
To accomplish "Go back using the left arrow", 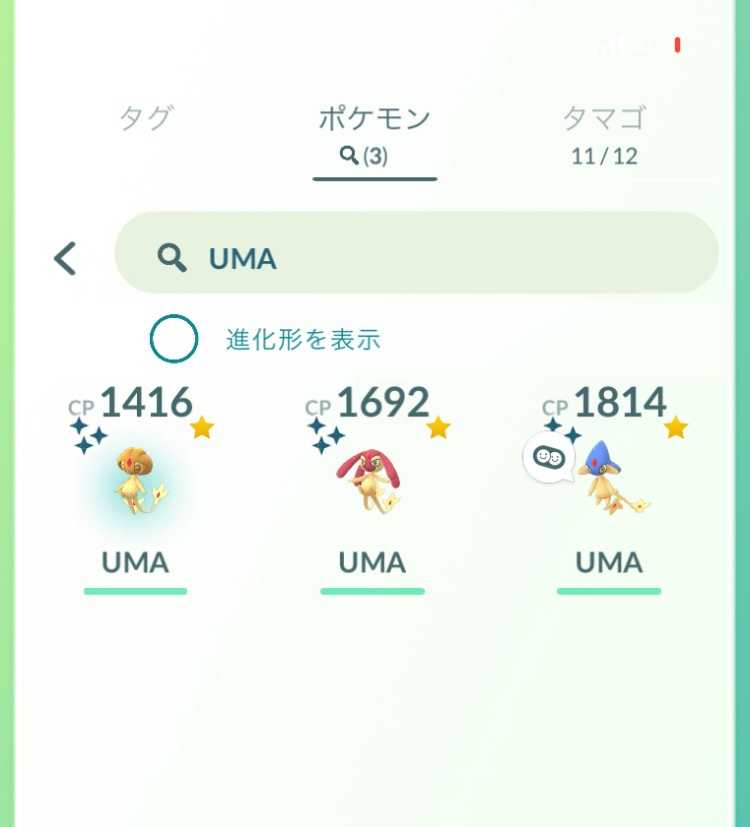I will pyautogui.click(x=65, y=258).
